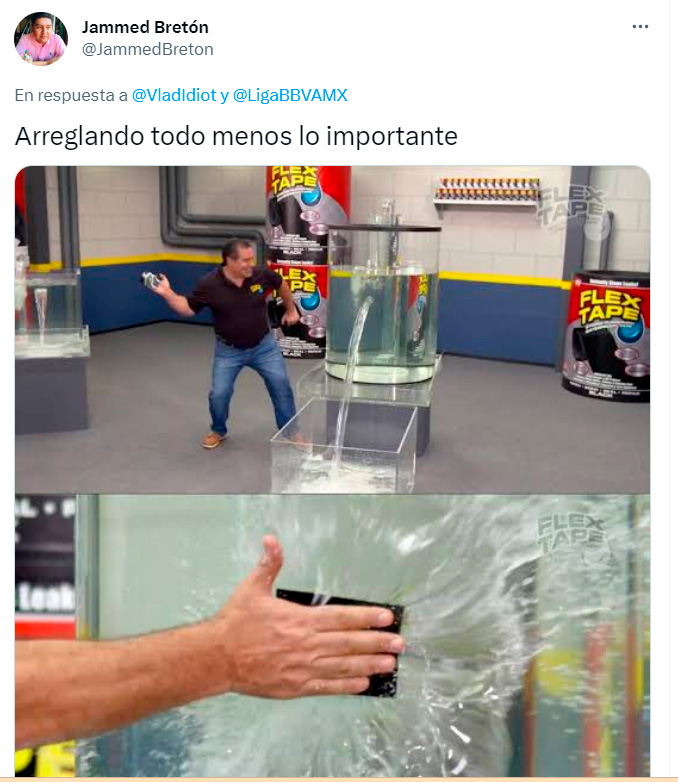This screenshot has height=782, width=678.
Task: Open the @LigaBBVAMX mention link
Action: coord(290,95)
